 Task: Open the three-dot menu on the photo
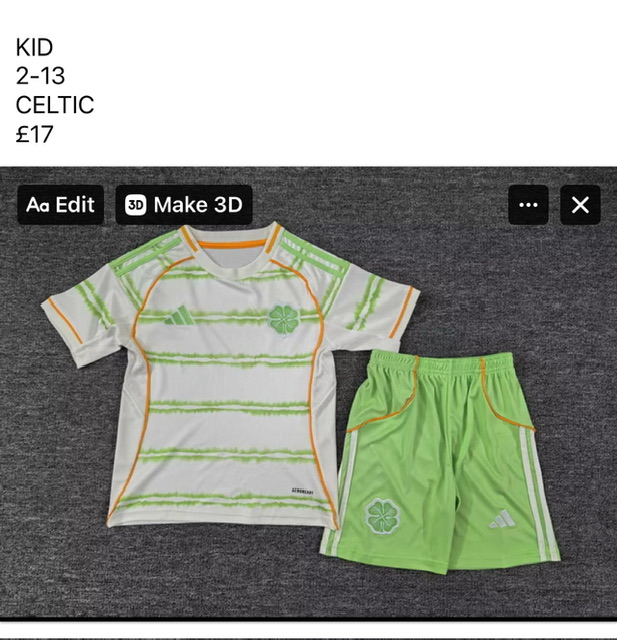(x=528, y=205)
